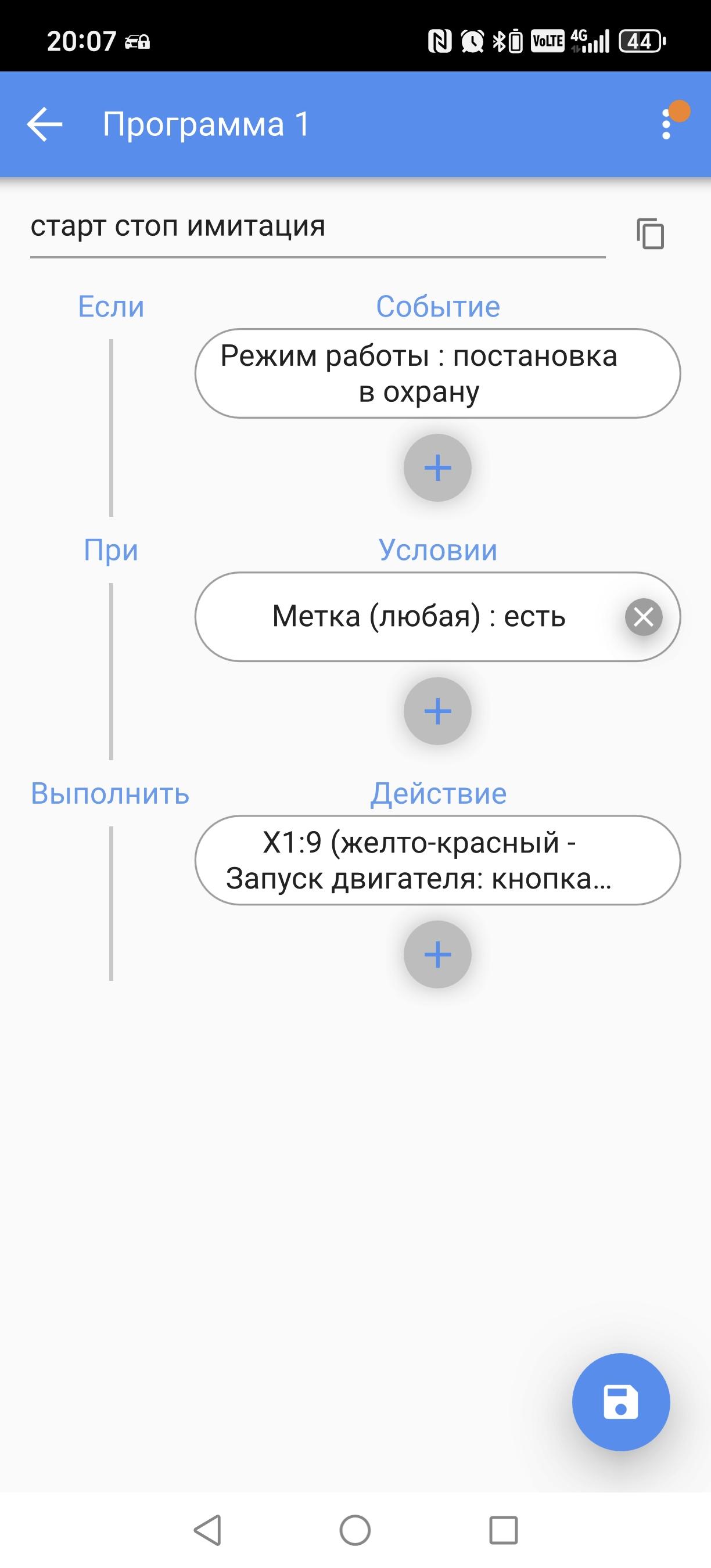Open the three-dot overflow menu

coord(667,125)
